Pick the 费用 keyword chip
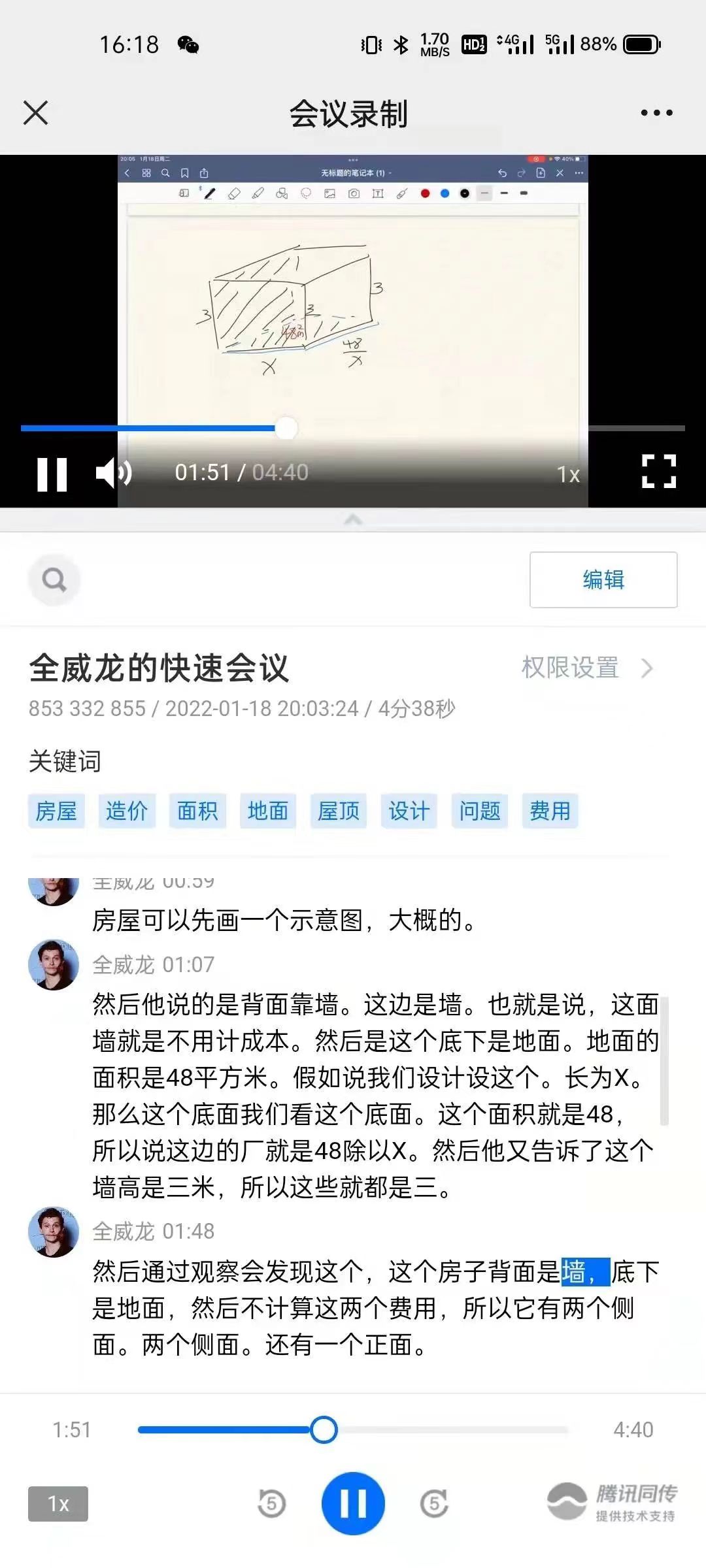Image resolution: width=706 pixels, height=1568 pixels. click(x=550, y=811)
